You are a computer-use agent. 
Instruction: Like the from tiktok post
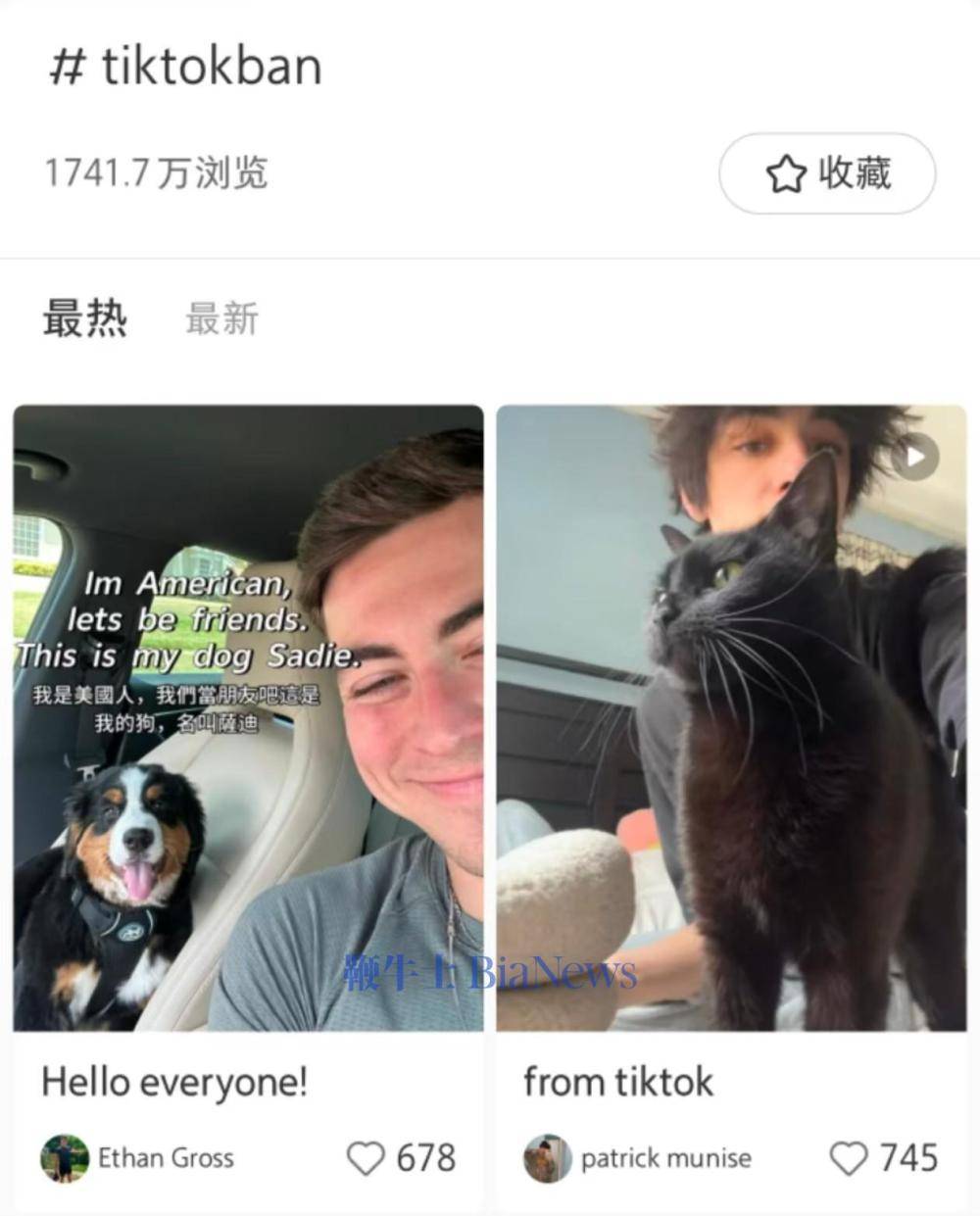click(849, 1158)
